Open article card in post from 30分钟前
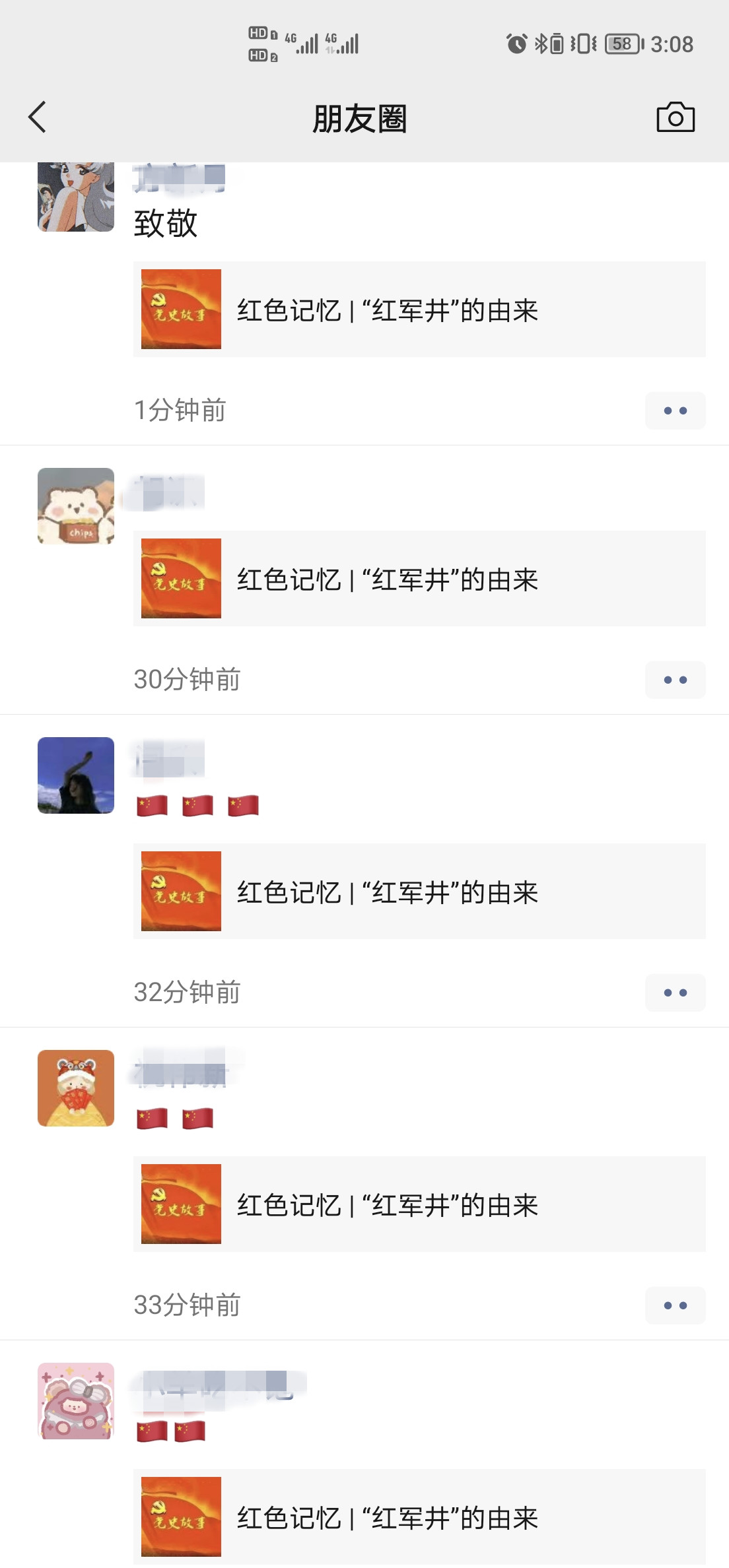Image resolution: width=729 pixels, height=1568 pixels. 419,579
